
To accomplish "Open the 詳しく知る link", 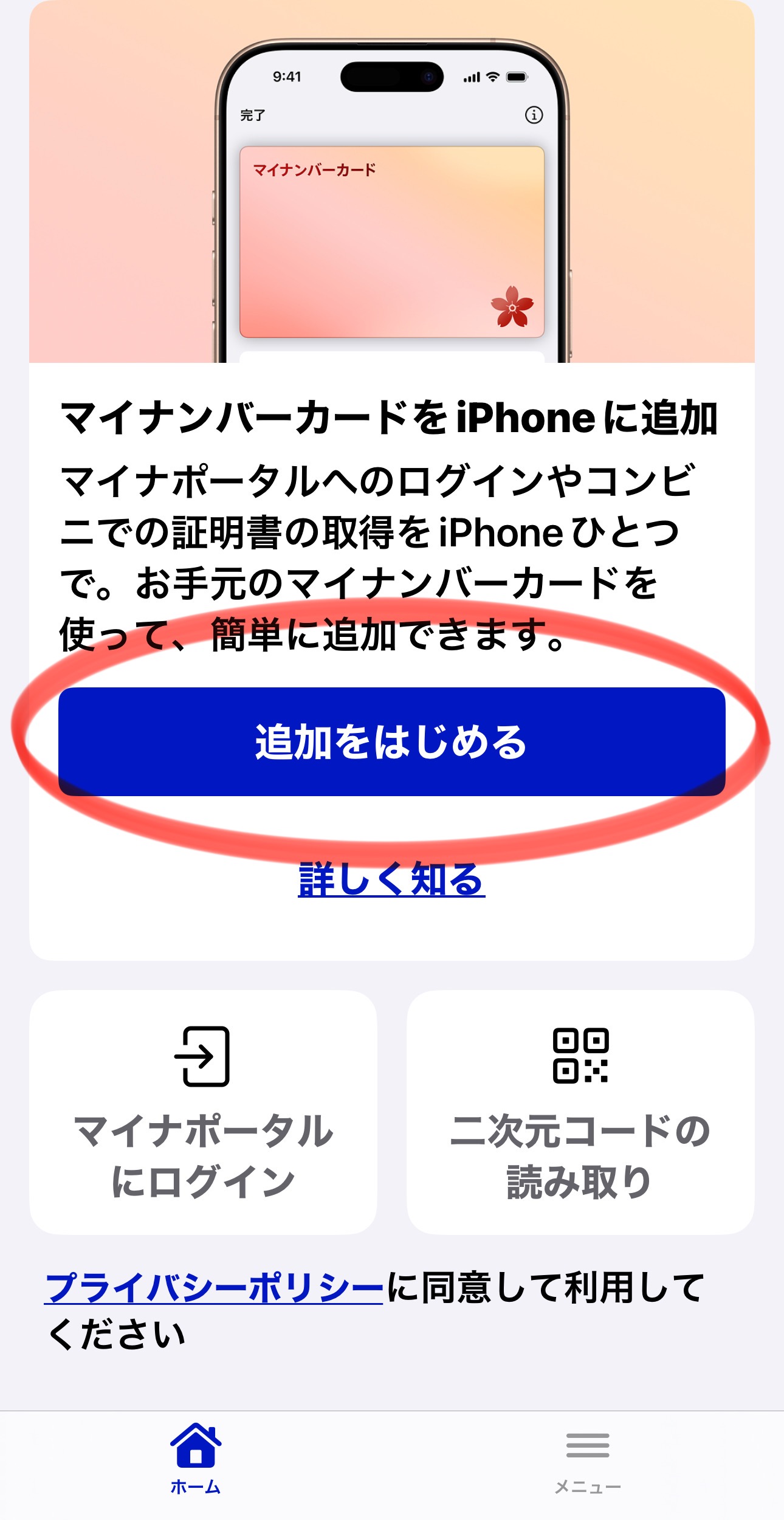I will (x=391, y=879).
